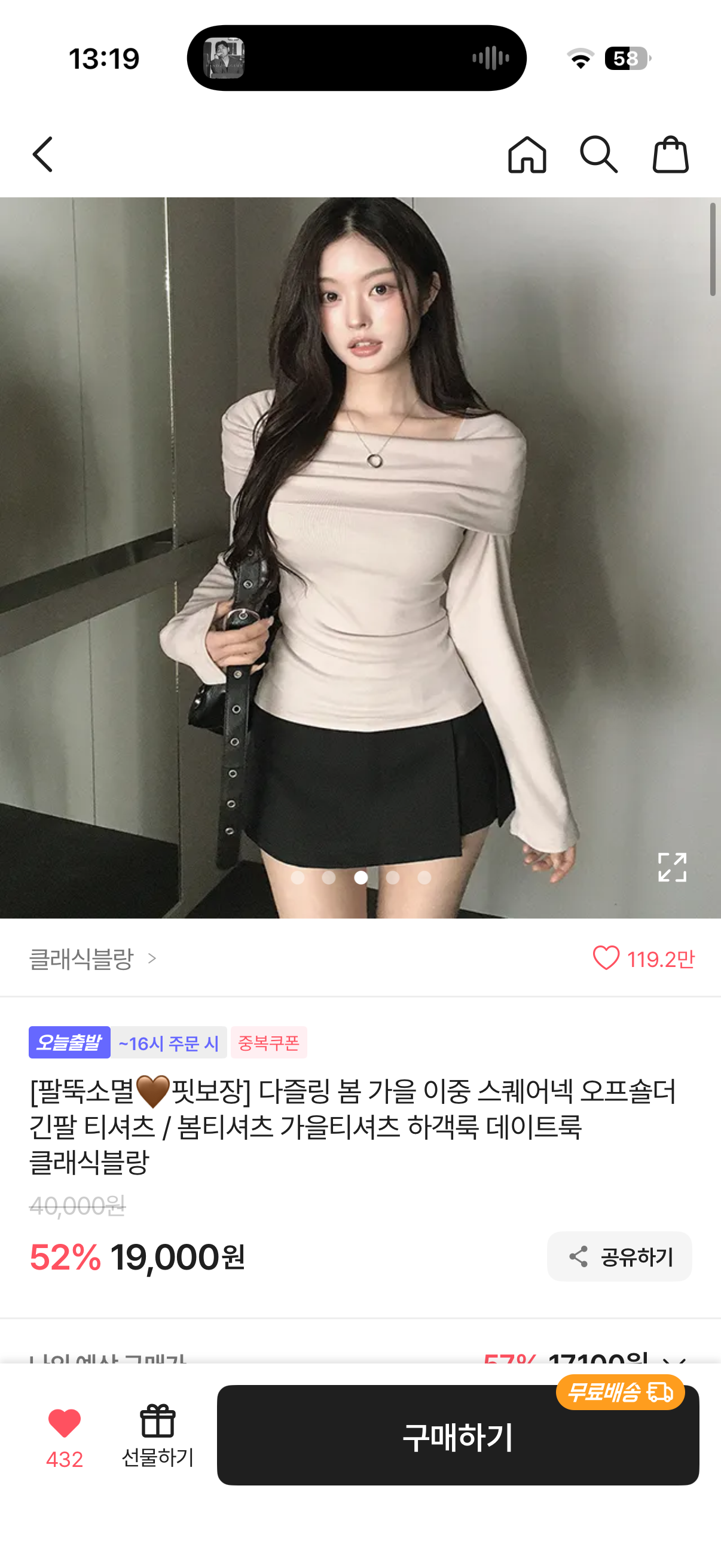Tap the 중복쿠폰 coupon badge
Image resolution: width=721 pixels, height=1568 pixels.
268,1043
